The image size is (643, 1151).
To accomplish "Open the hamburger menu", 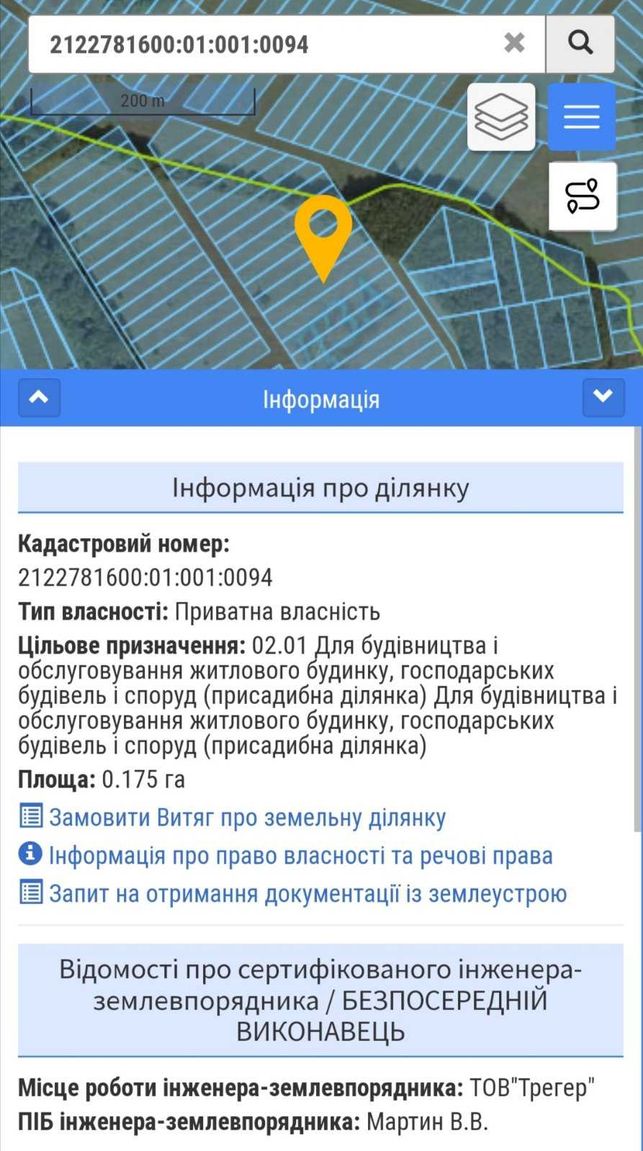I will [581, 117].
